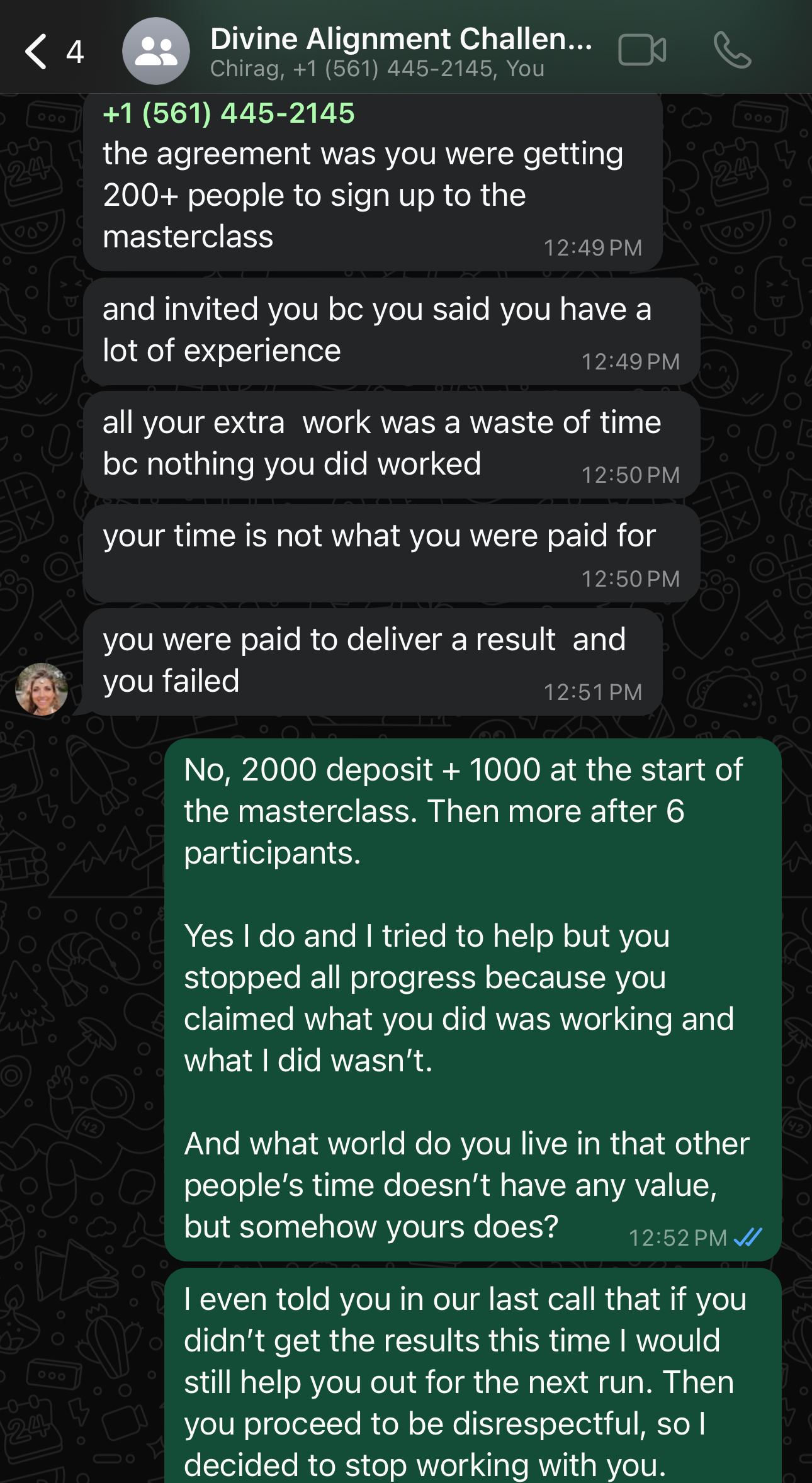Screen dimensions: 812x1483
Task: Start a group voice call
Action: tap(732, 50)
